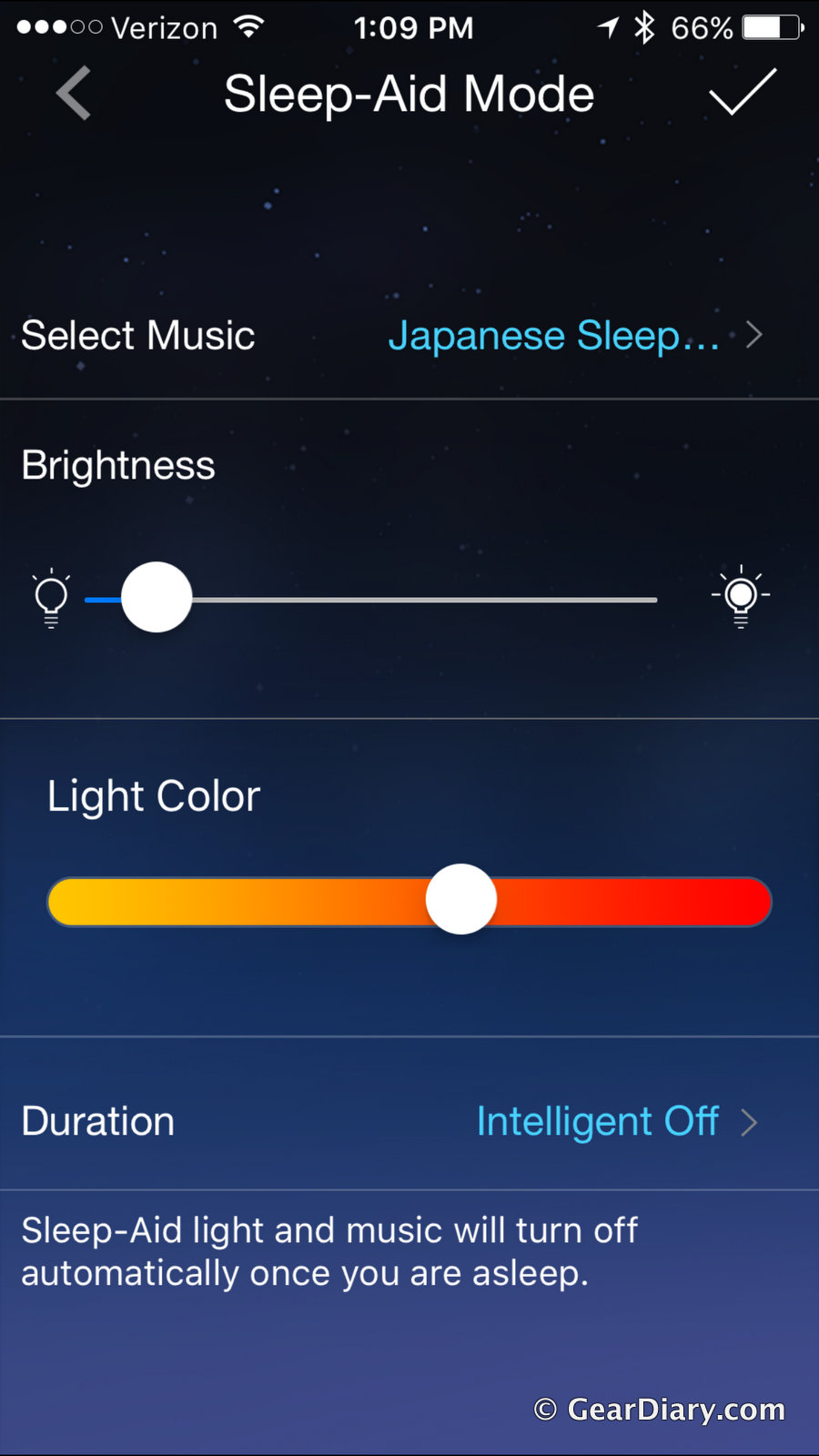The height and width of the screenshot is (1456, 819).
Task: Tap the Select Music label
Action: tap(137, 335)
